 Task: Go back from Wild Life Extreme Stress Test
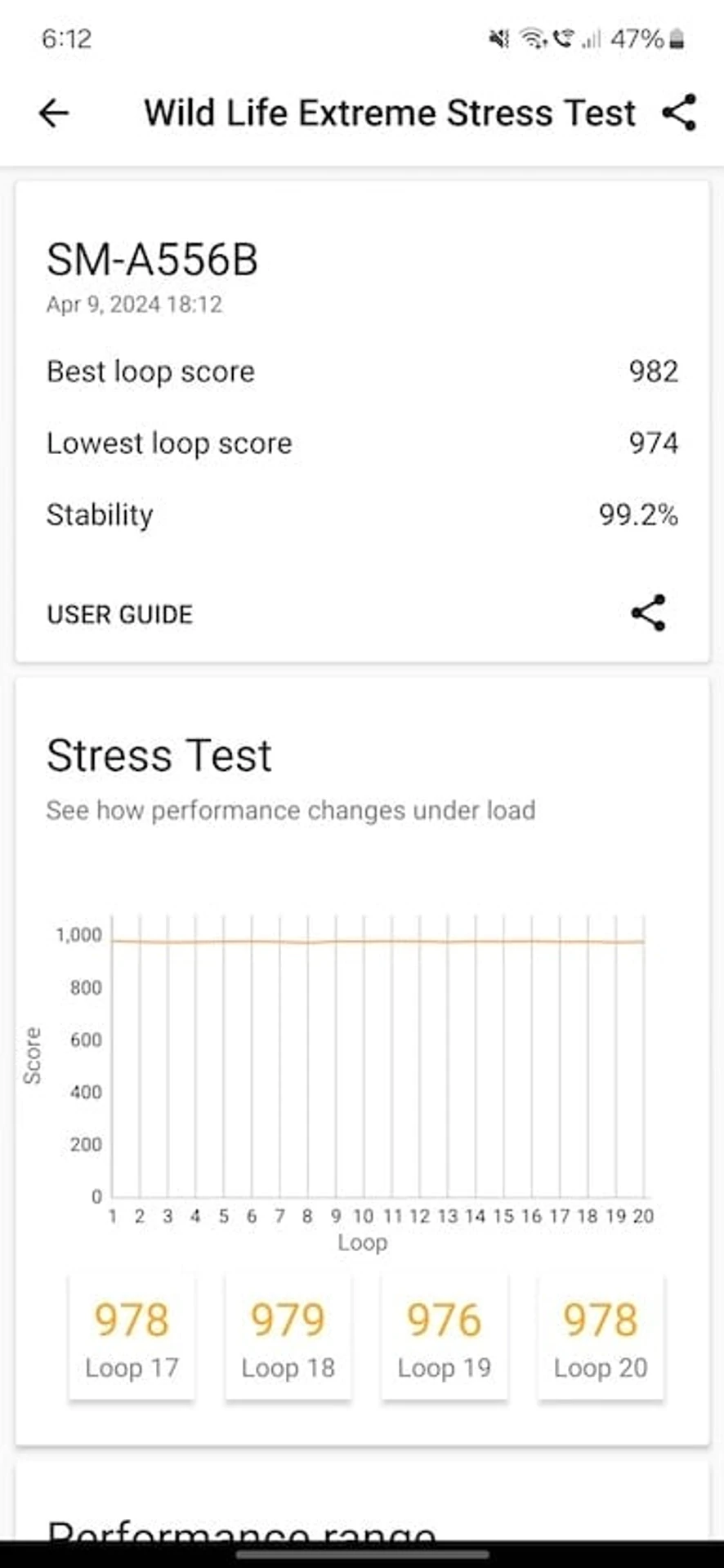(54, 113)
